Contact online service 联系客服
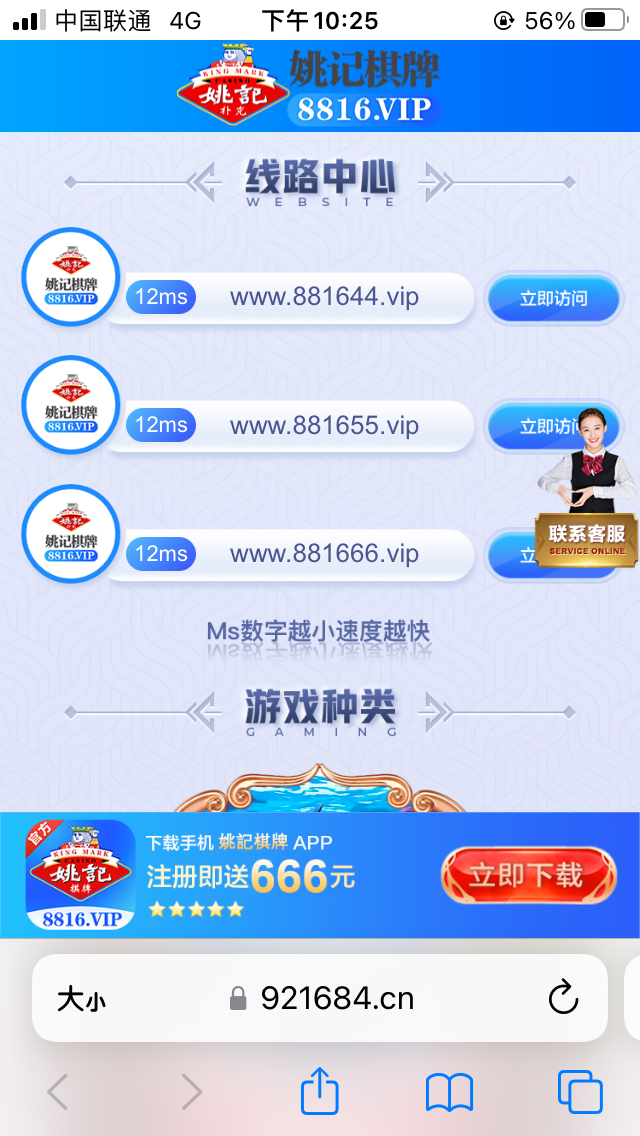This screenshot has height=1136, width=640. [x=586, y=540]
